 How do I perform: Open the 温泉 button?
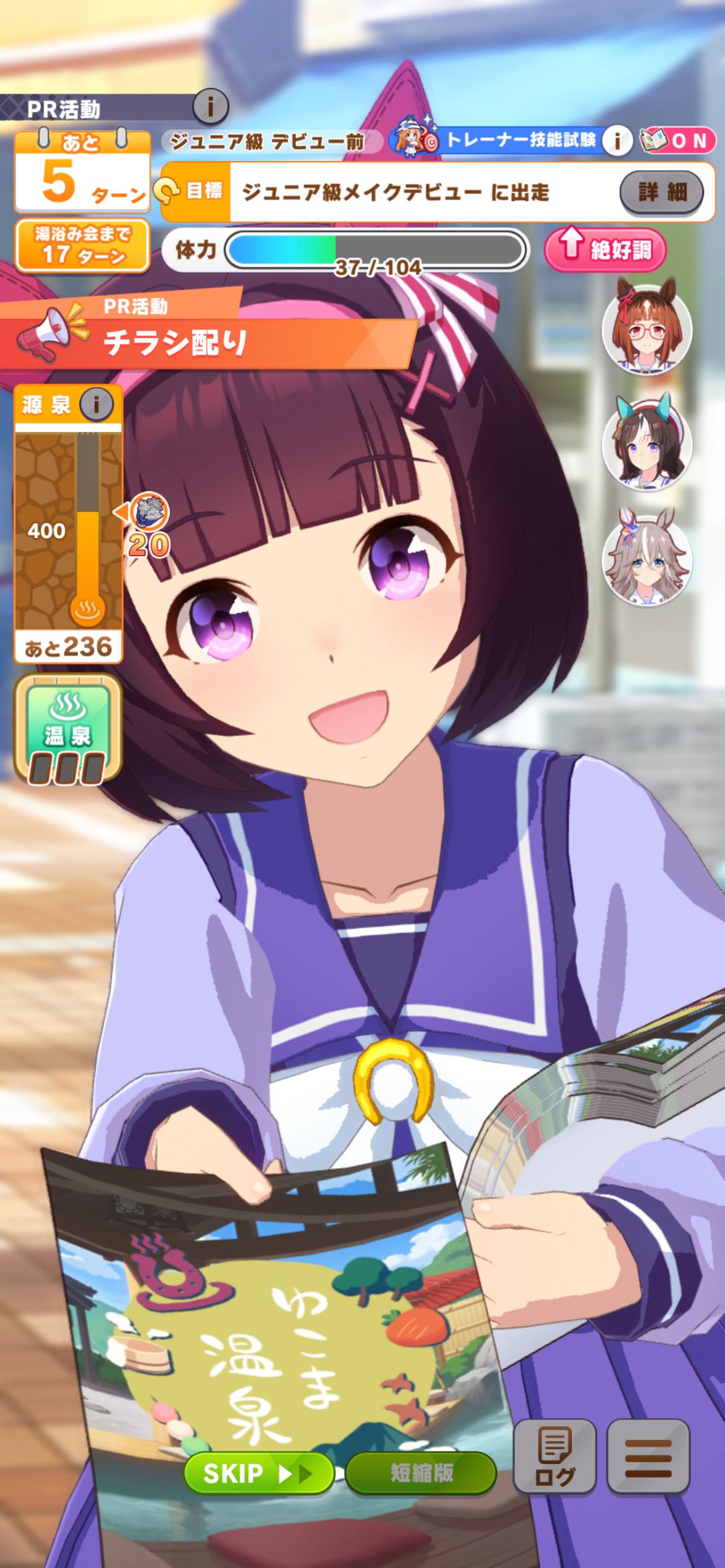click(68, 728)
